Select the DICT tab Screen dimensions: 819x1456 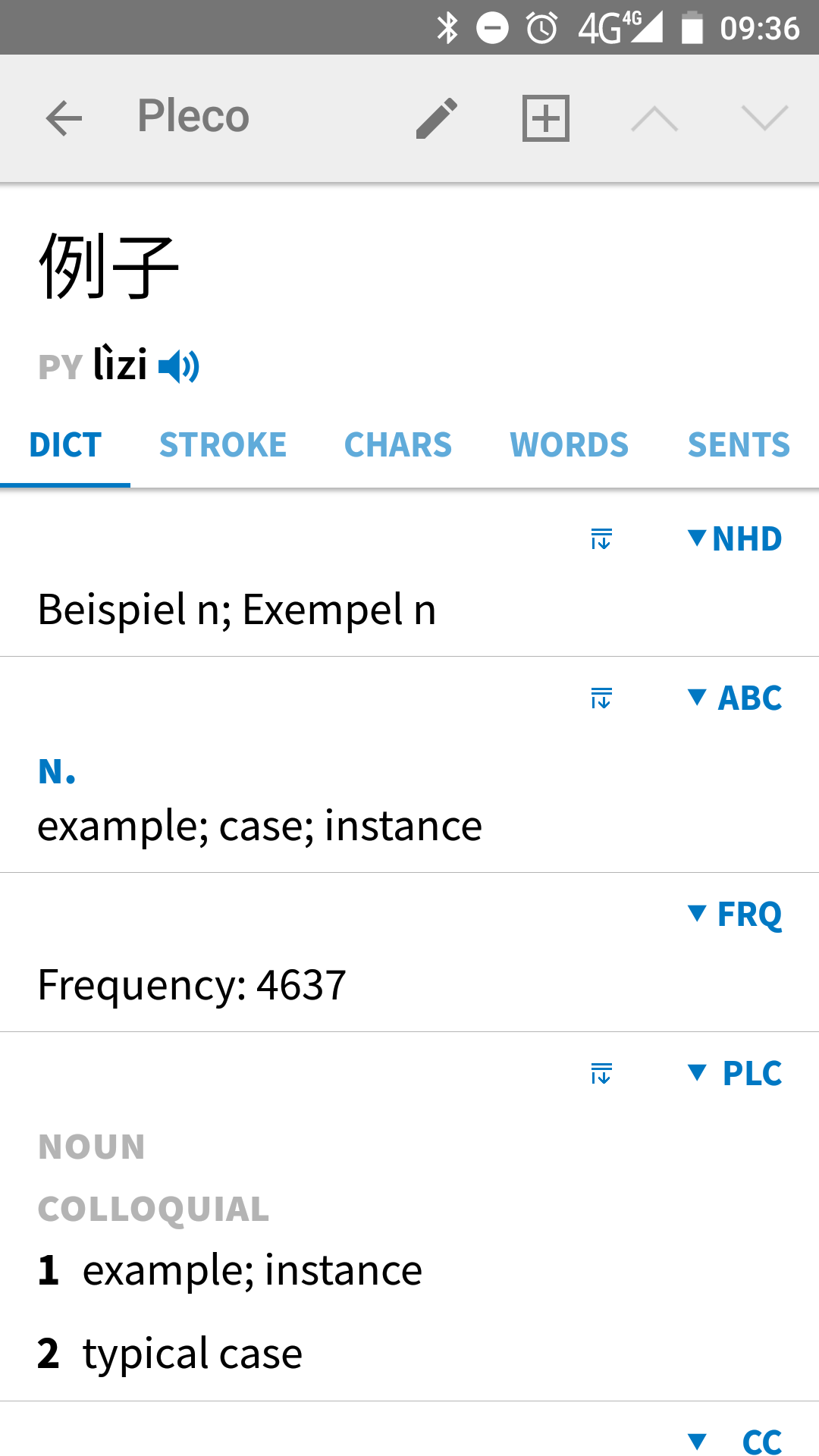point(65,444)
